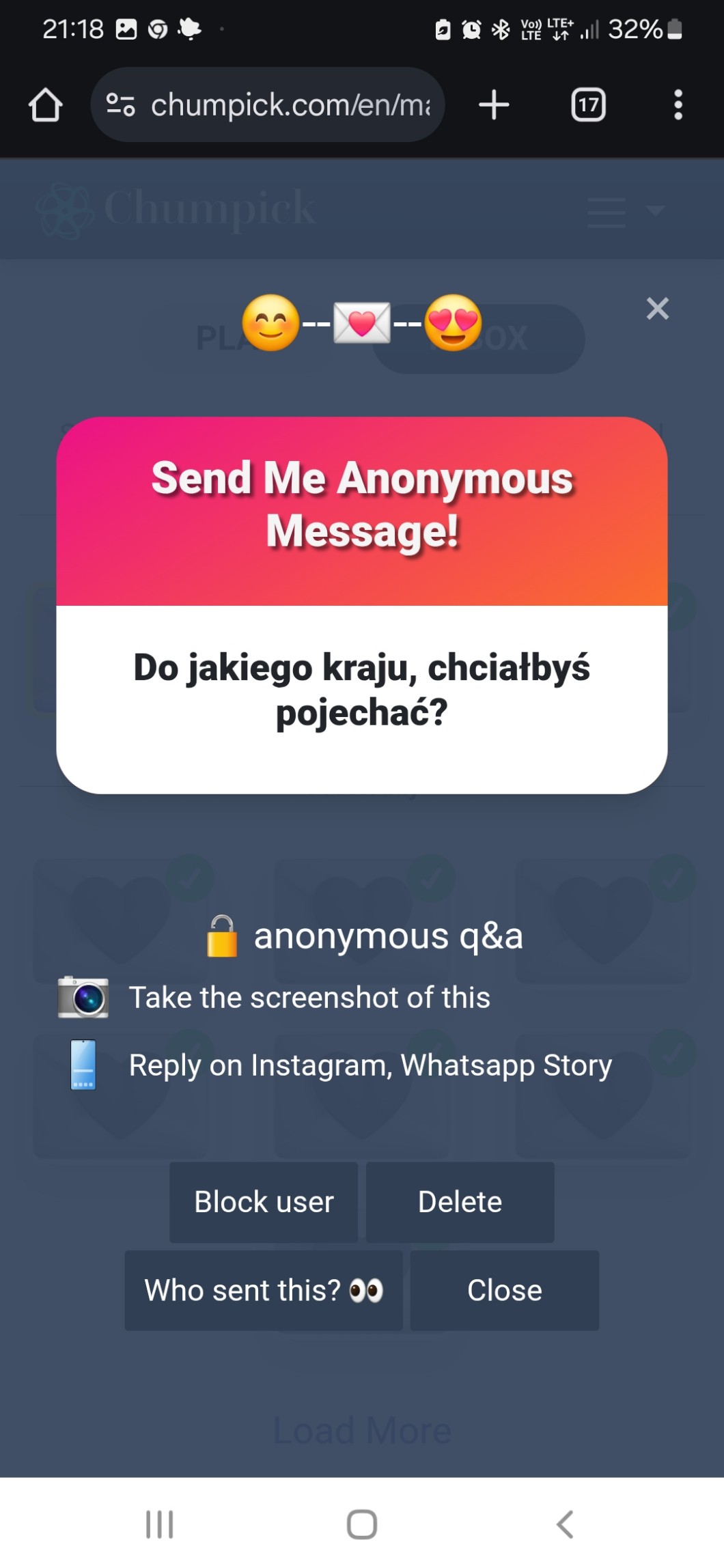This screenshot has width=724, height=1568.
Task: Open the browser home page
Action: 46,105
